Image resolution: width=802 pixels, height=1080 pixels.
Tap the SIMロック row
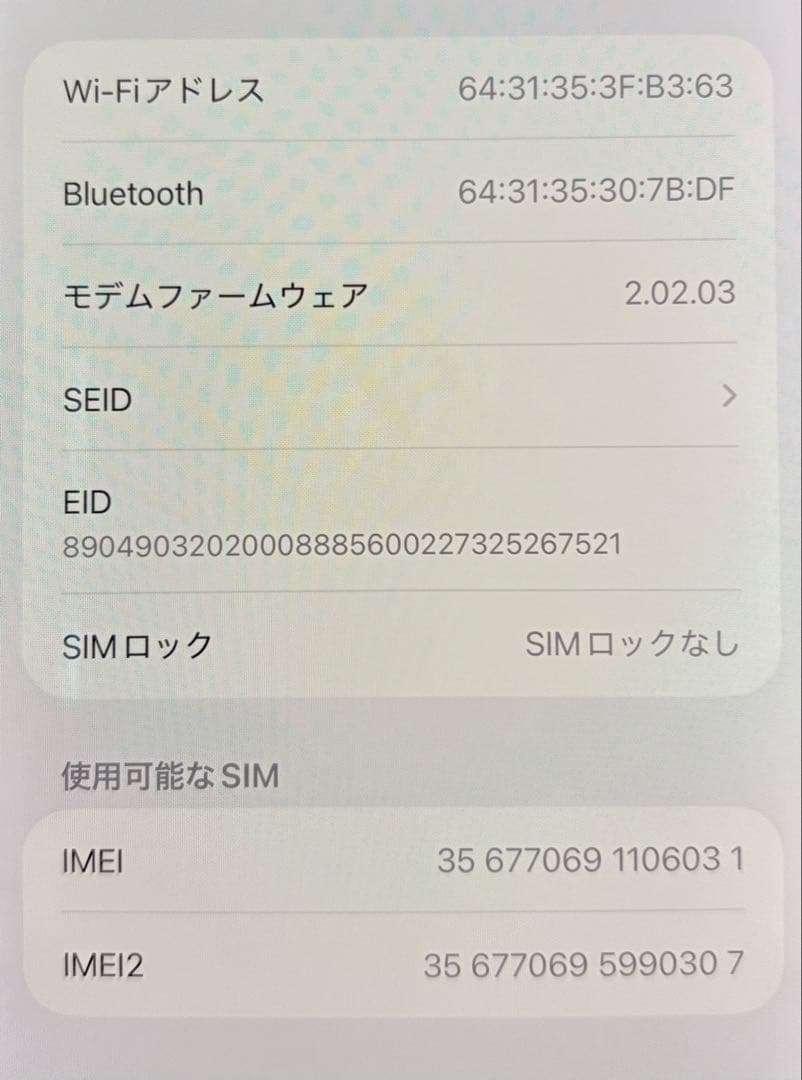click(400, 644)
